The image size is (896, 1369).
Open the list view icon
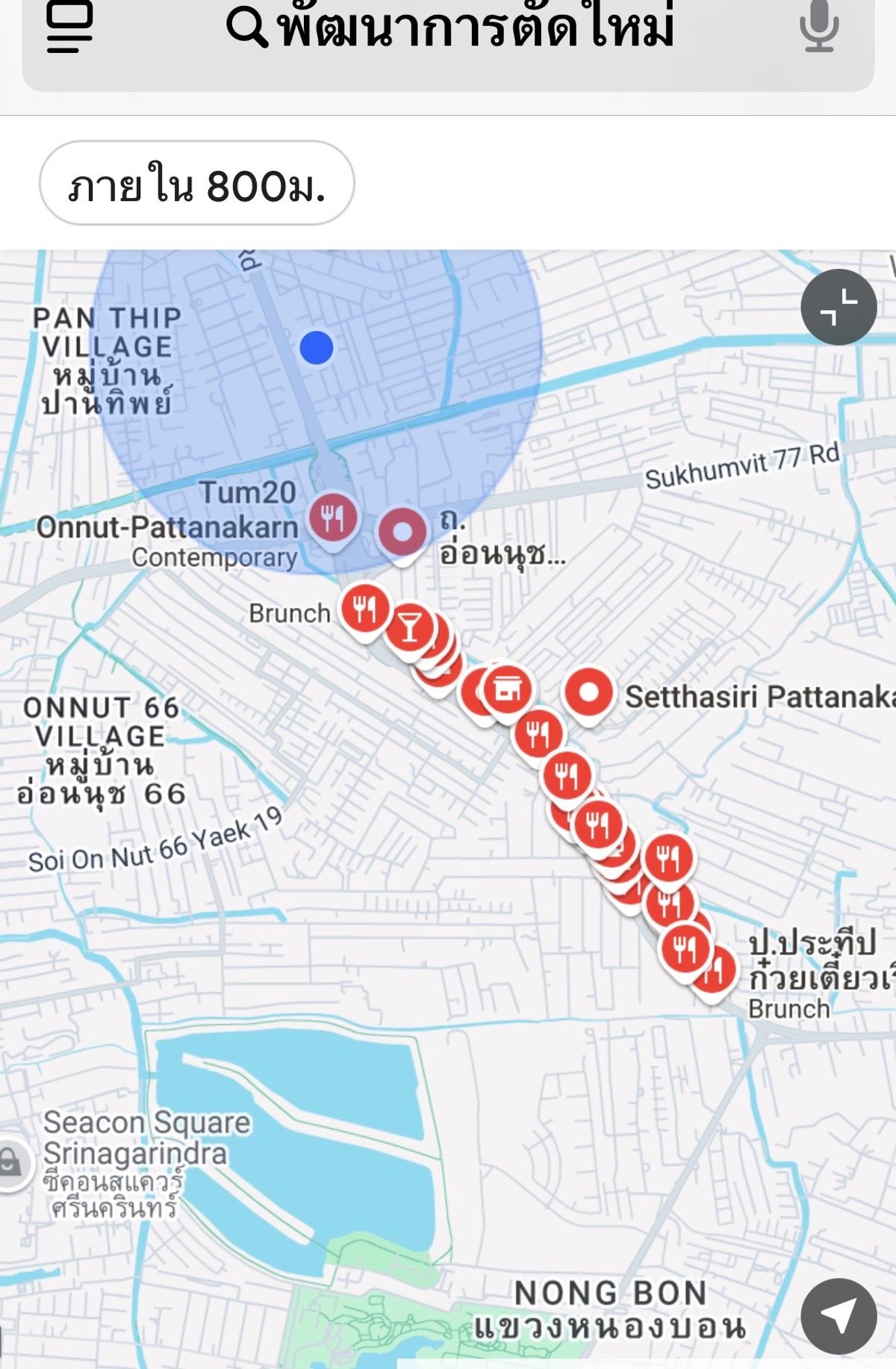pyautogui.click(x=69, y=28)
